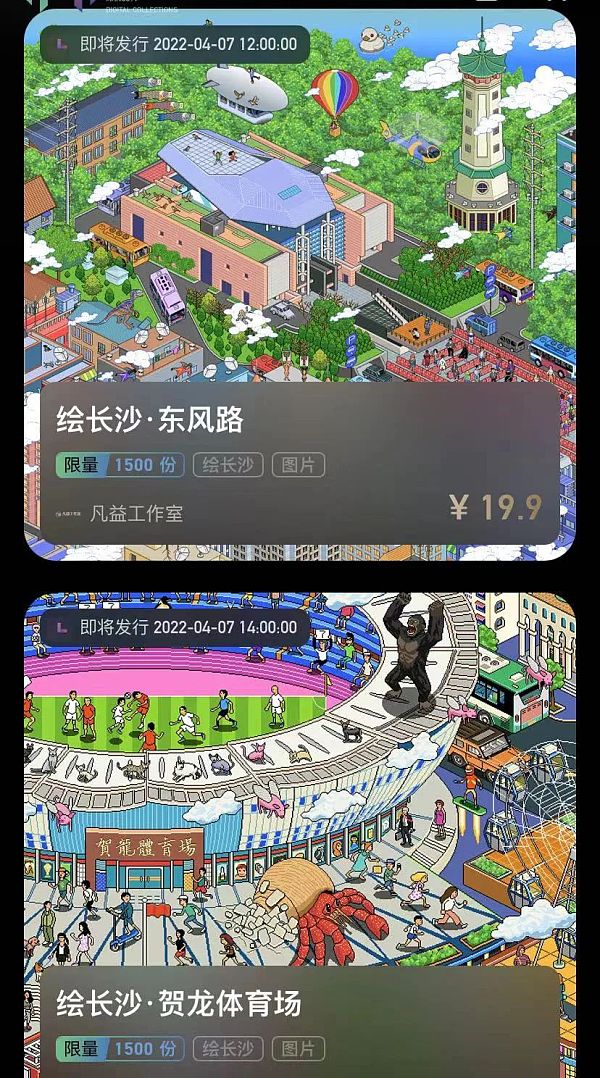Tap the 图片 tag on 贺龙体育场 card

pos(298,1049)
